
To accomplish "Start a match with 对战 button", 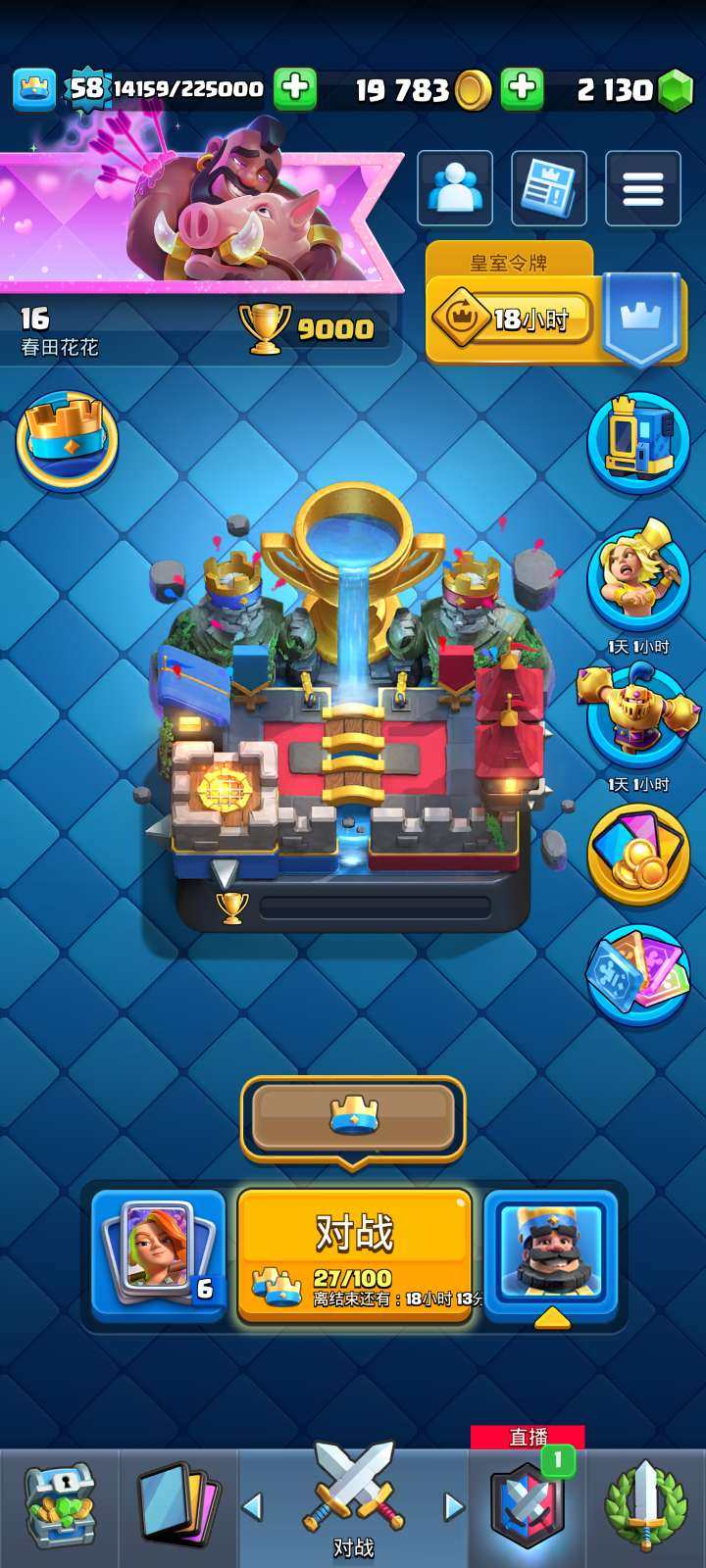I will 354,1254.
